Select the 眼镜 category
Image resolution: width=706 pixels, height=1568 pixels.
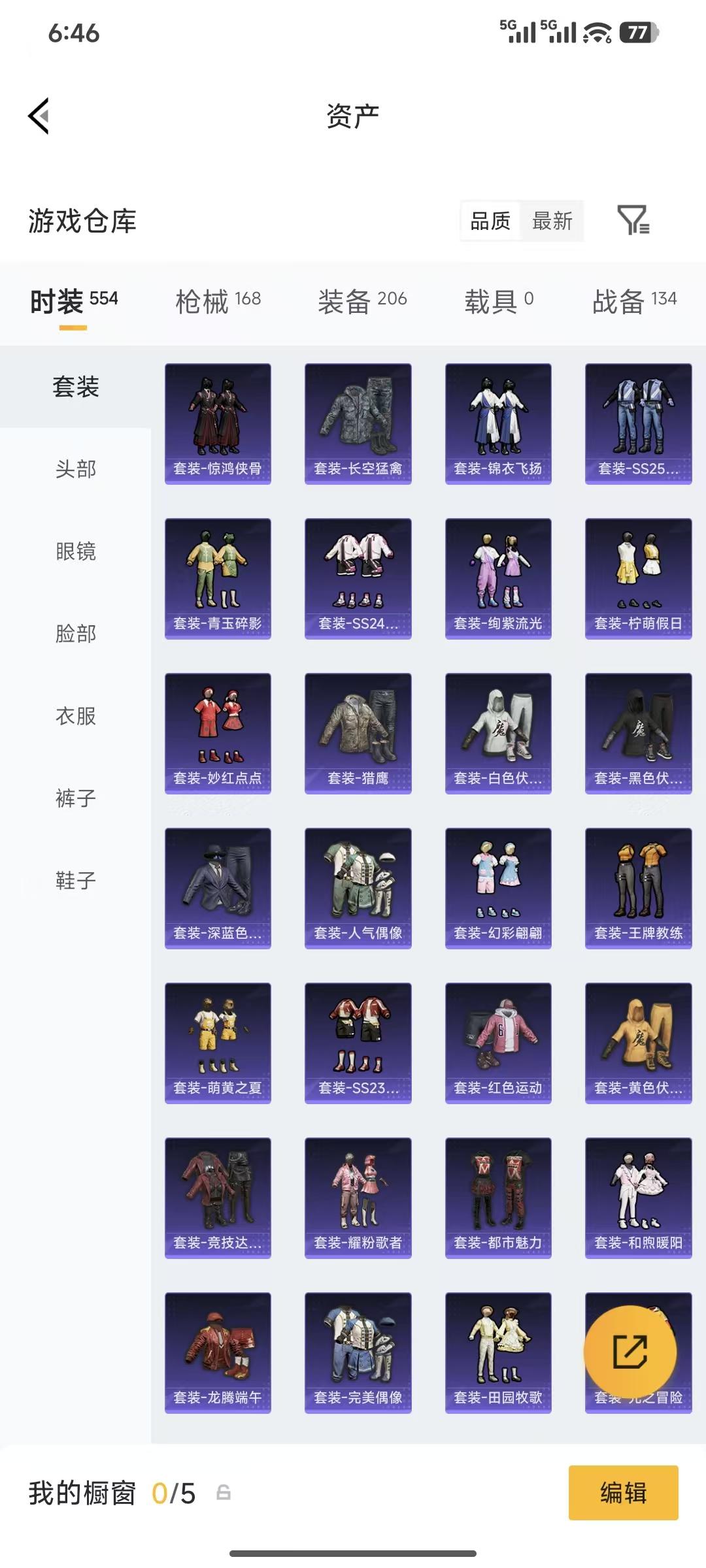[76, 551]
